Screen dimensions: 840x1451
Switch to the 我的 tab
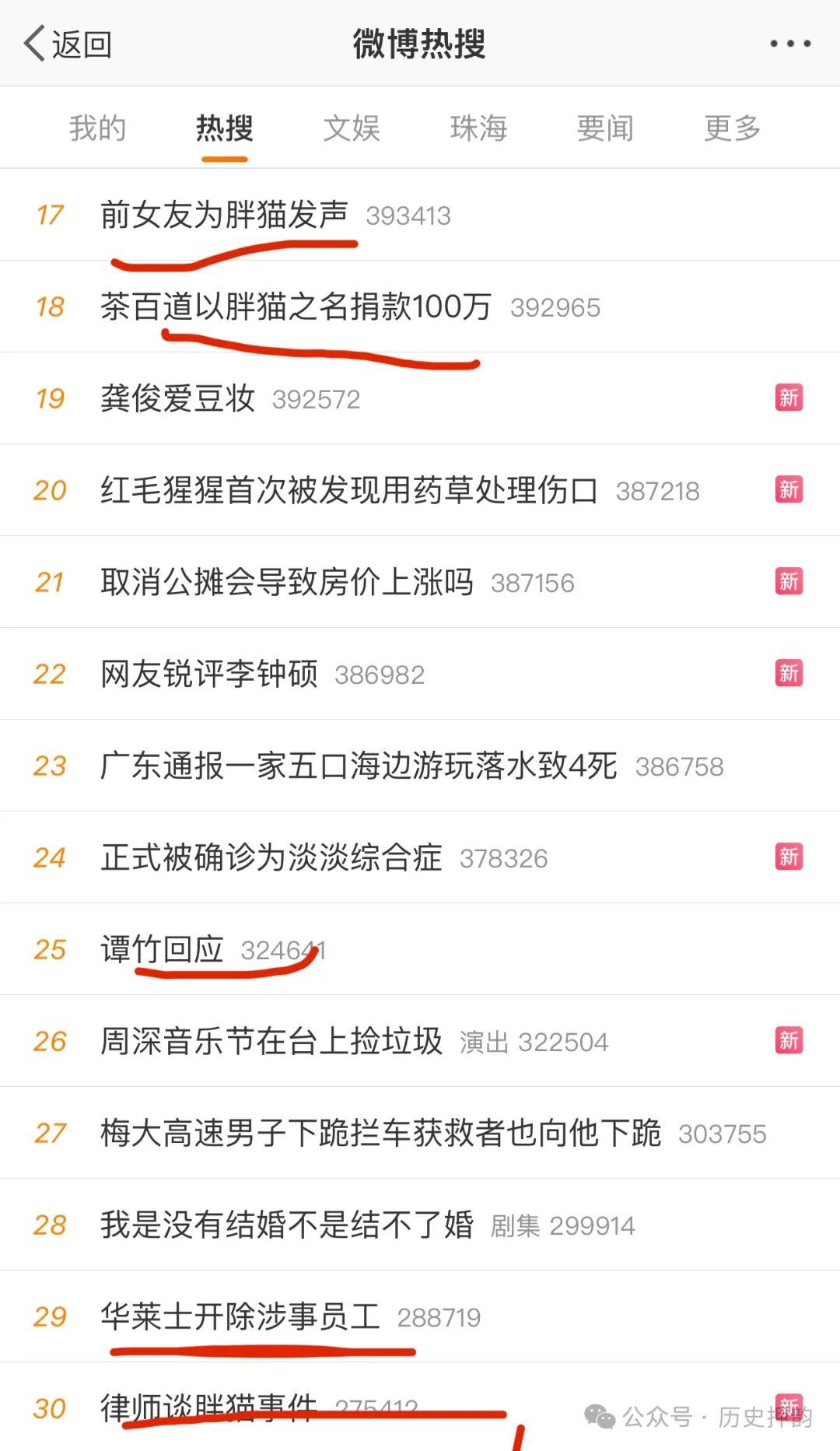(x=97, y=128)
